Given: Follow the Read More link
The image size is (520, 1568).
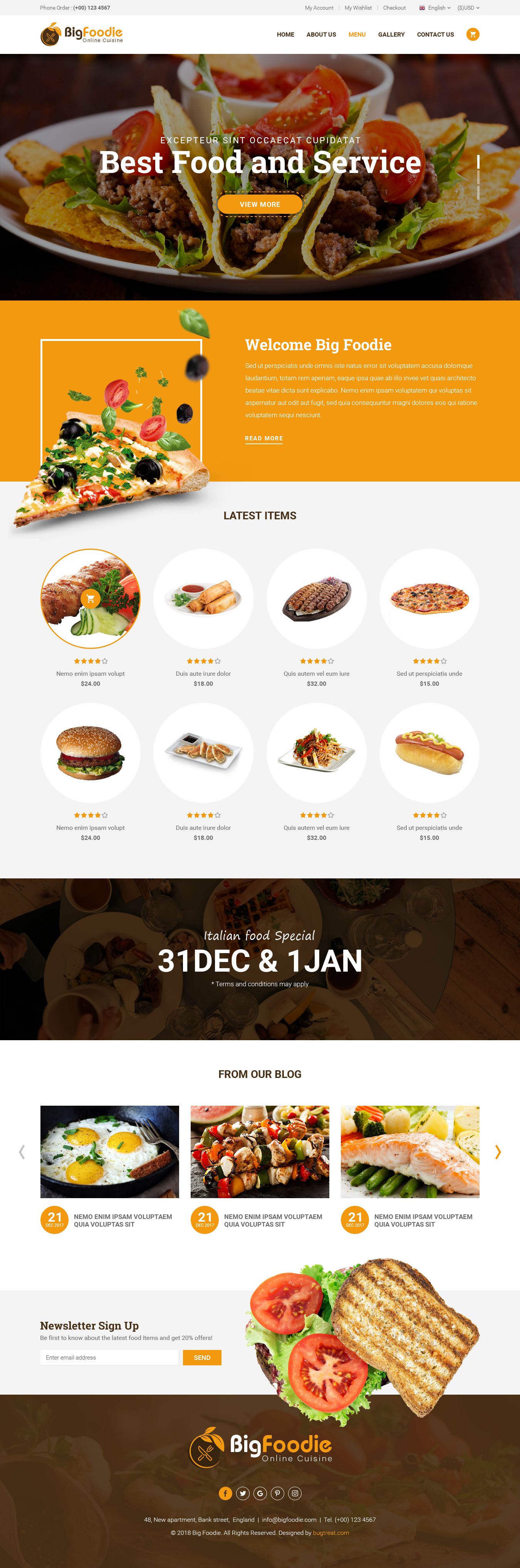Looking at the screenshot, I should [x=263, y=438].
